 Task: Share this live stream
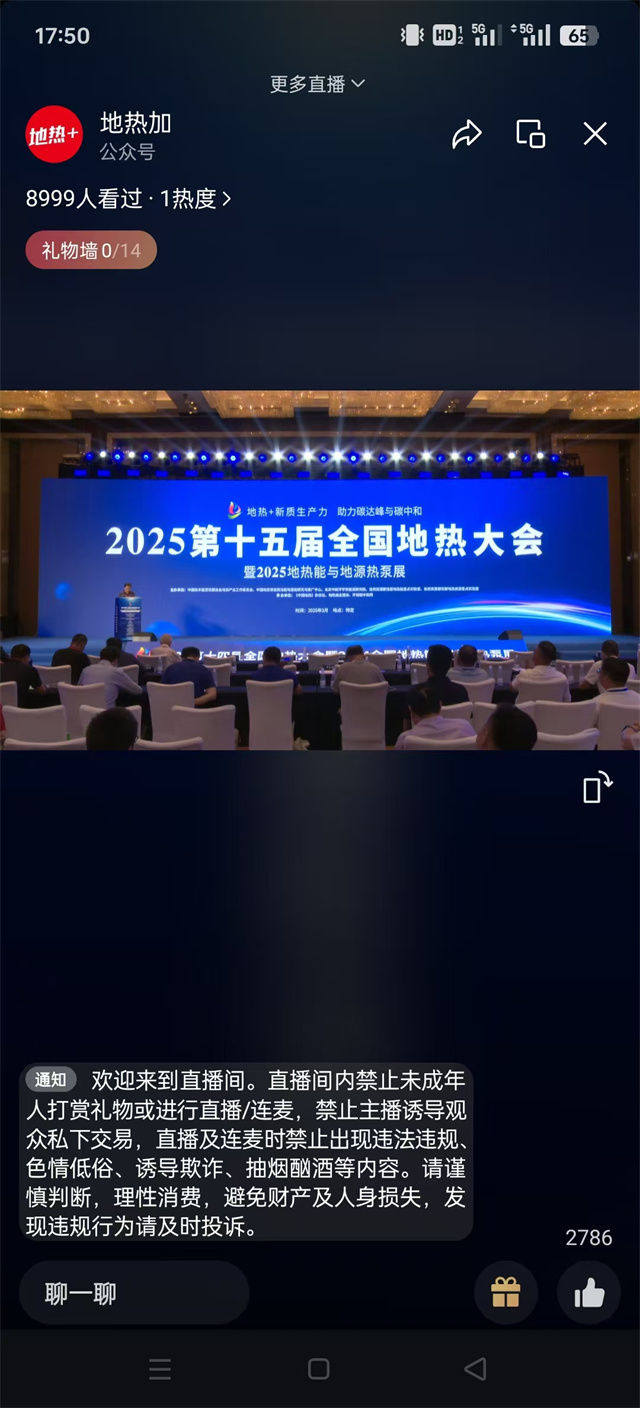pos(467,134)
